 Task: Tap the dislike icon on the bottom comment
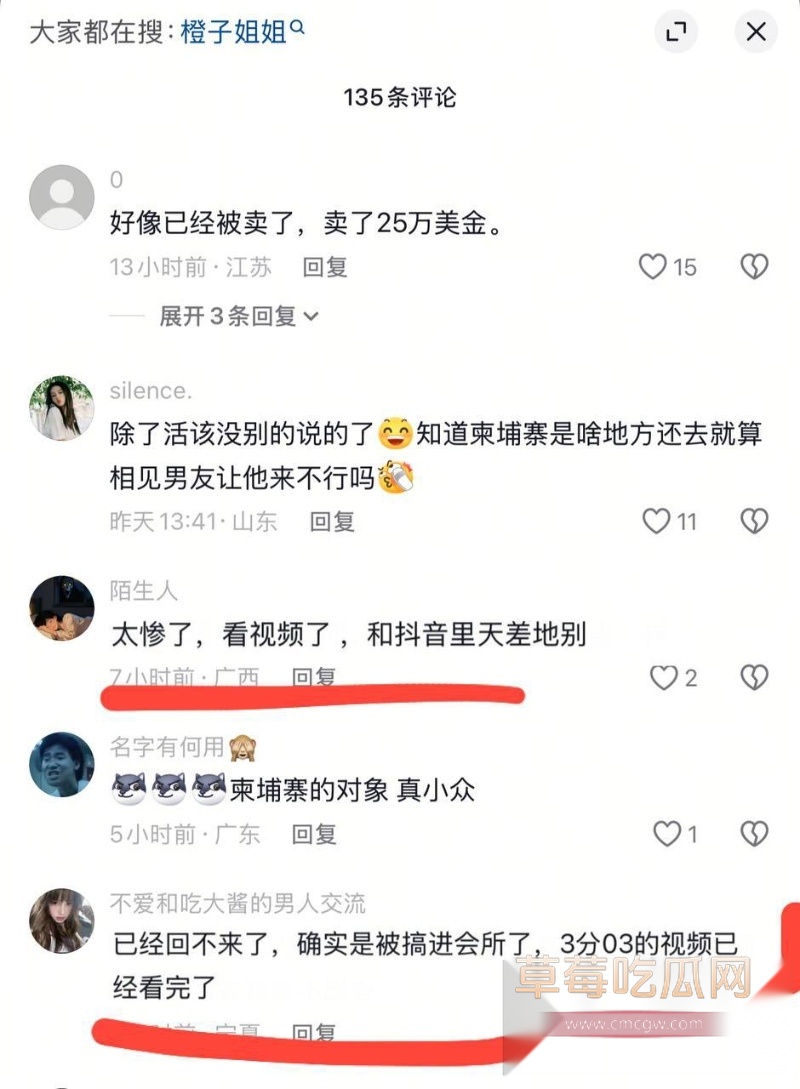coord(753,1028)
